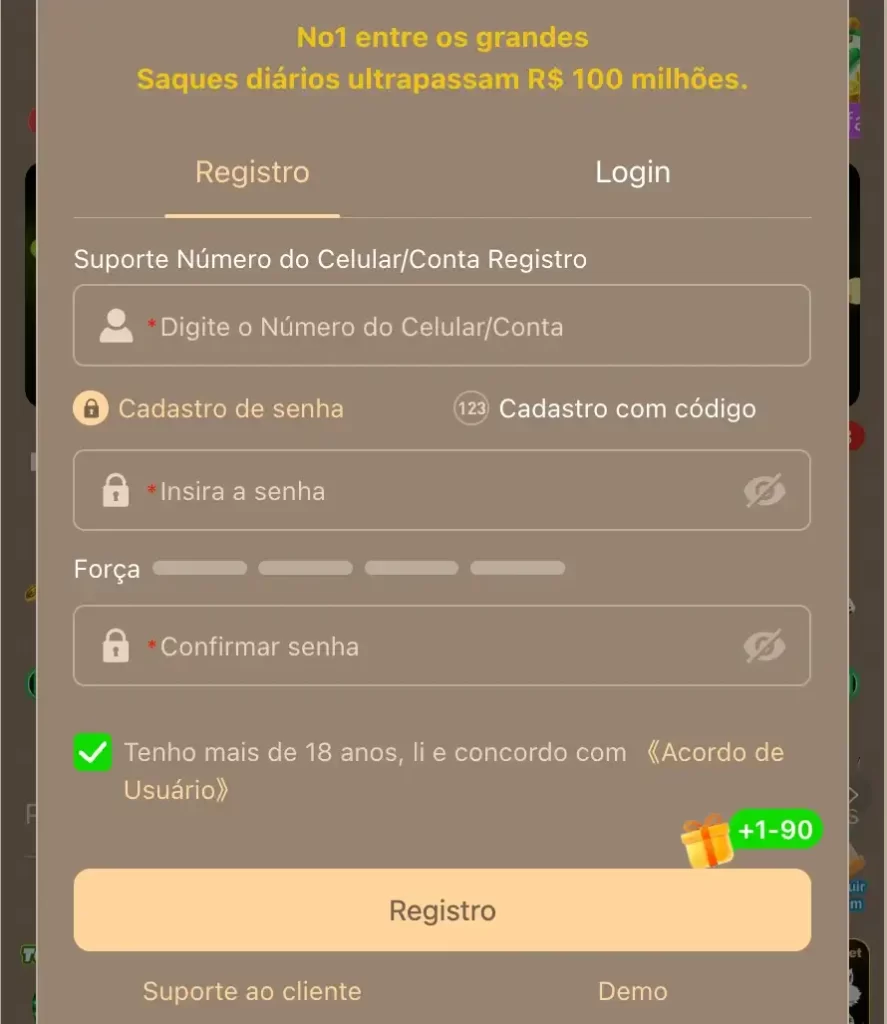Screen dimensions: 887x1024
Task: Reveal the Confirmar senha password
Action: coord(764,646)
